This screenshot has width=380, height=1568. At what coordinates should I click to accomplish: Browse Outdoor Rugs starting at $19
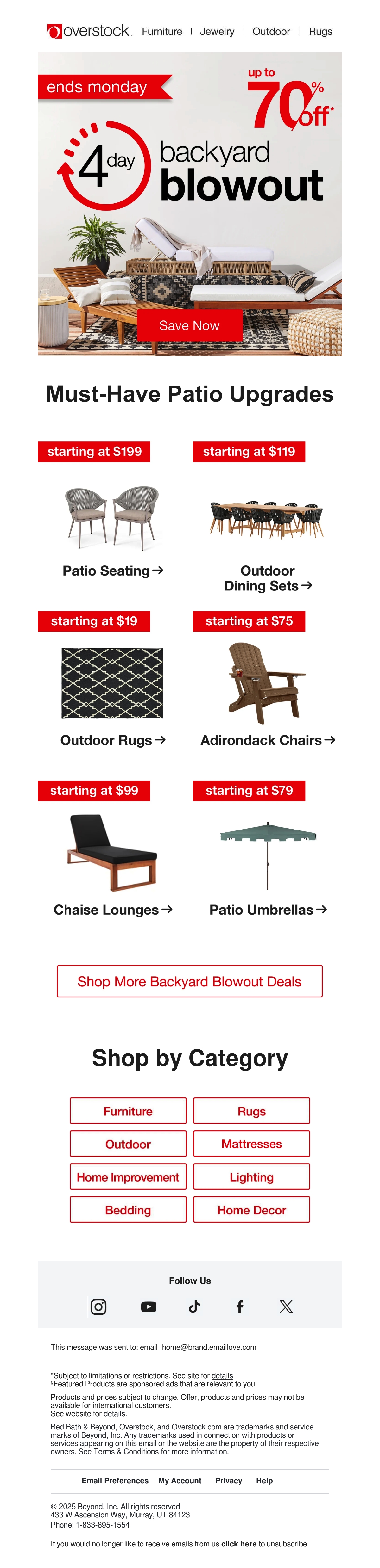tap(113, 740)
